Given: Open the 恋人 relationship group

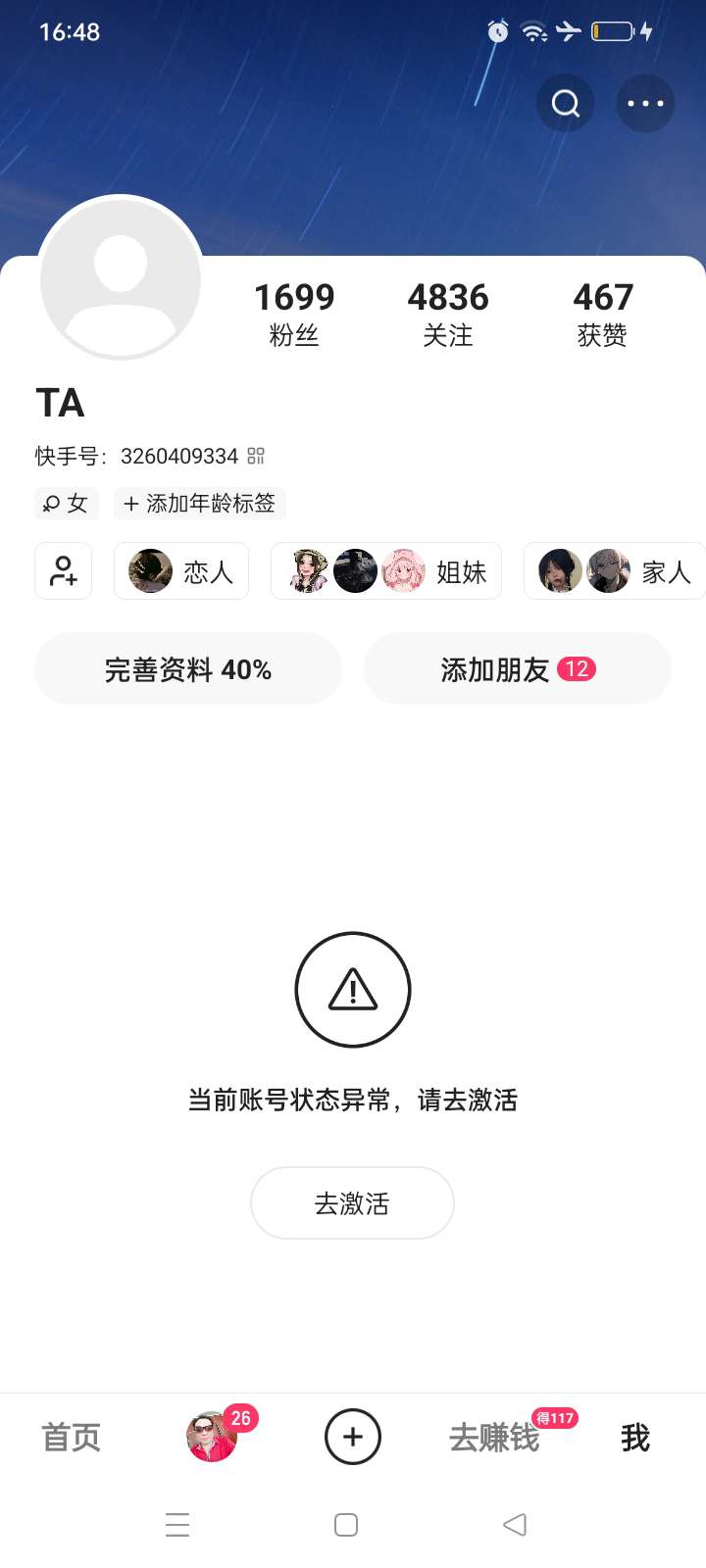Looking at the screenshot, I should coord(181,571).
